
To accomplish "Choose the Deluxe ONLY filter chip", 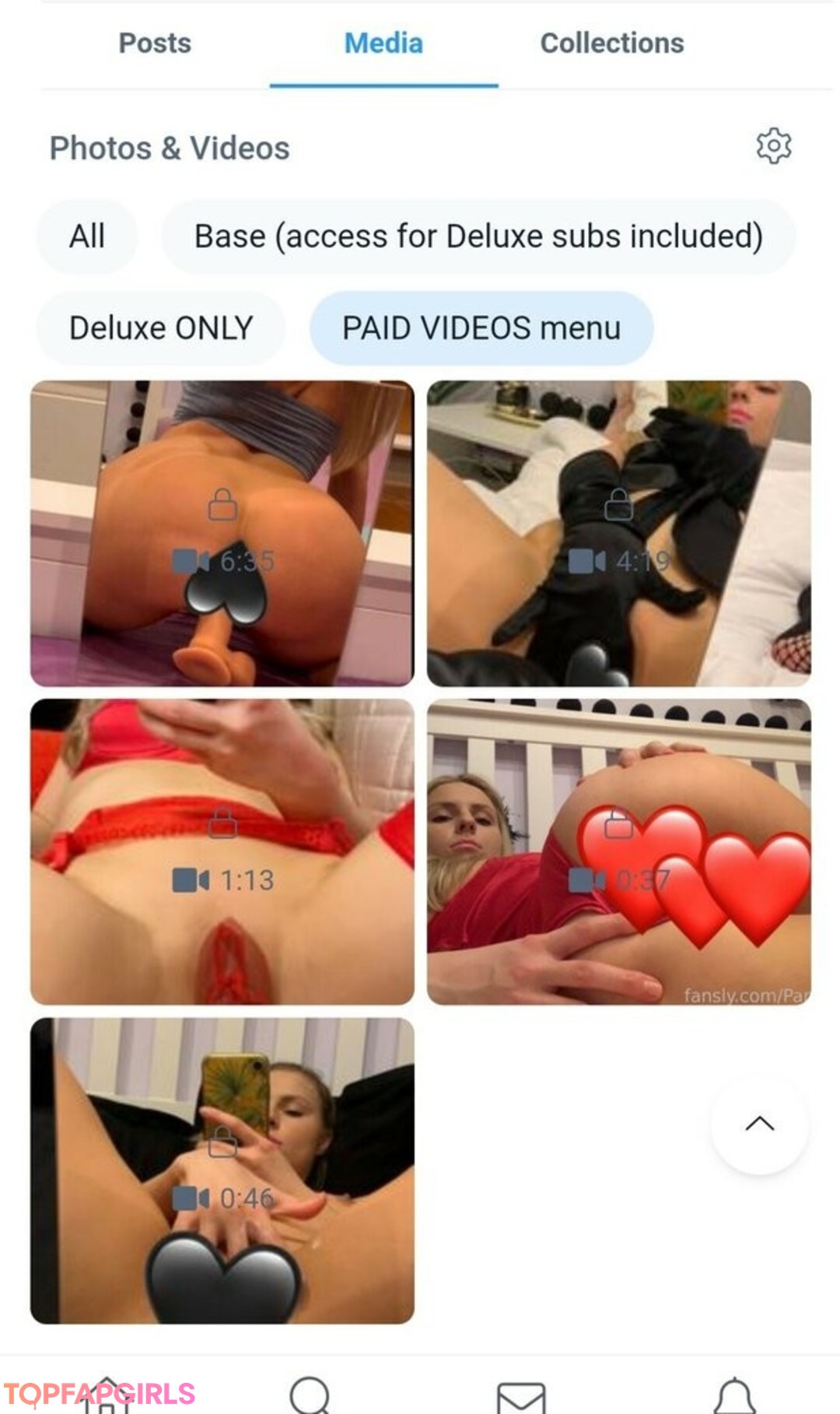I will [161, 328].
